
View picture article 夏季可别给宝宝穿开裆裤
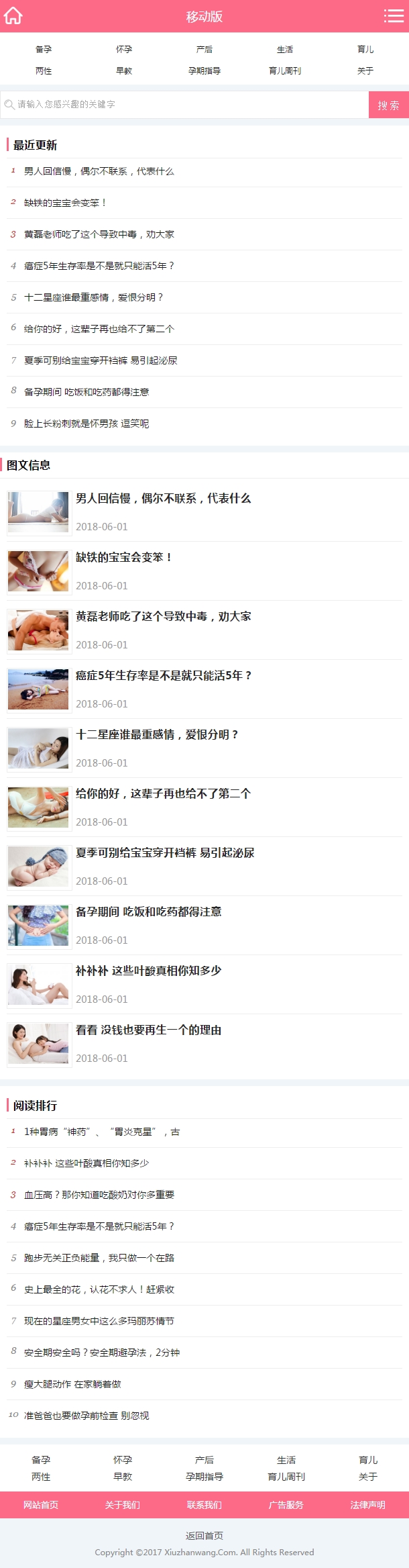tap(165, 853)
